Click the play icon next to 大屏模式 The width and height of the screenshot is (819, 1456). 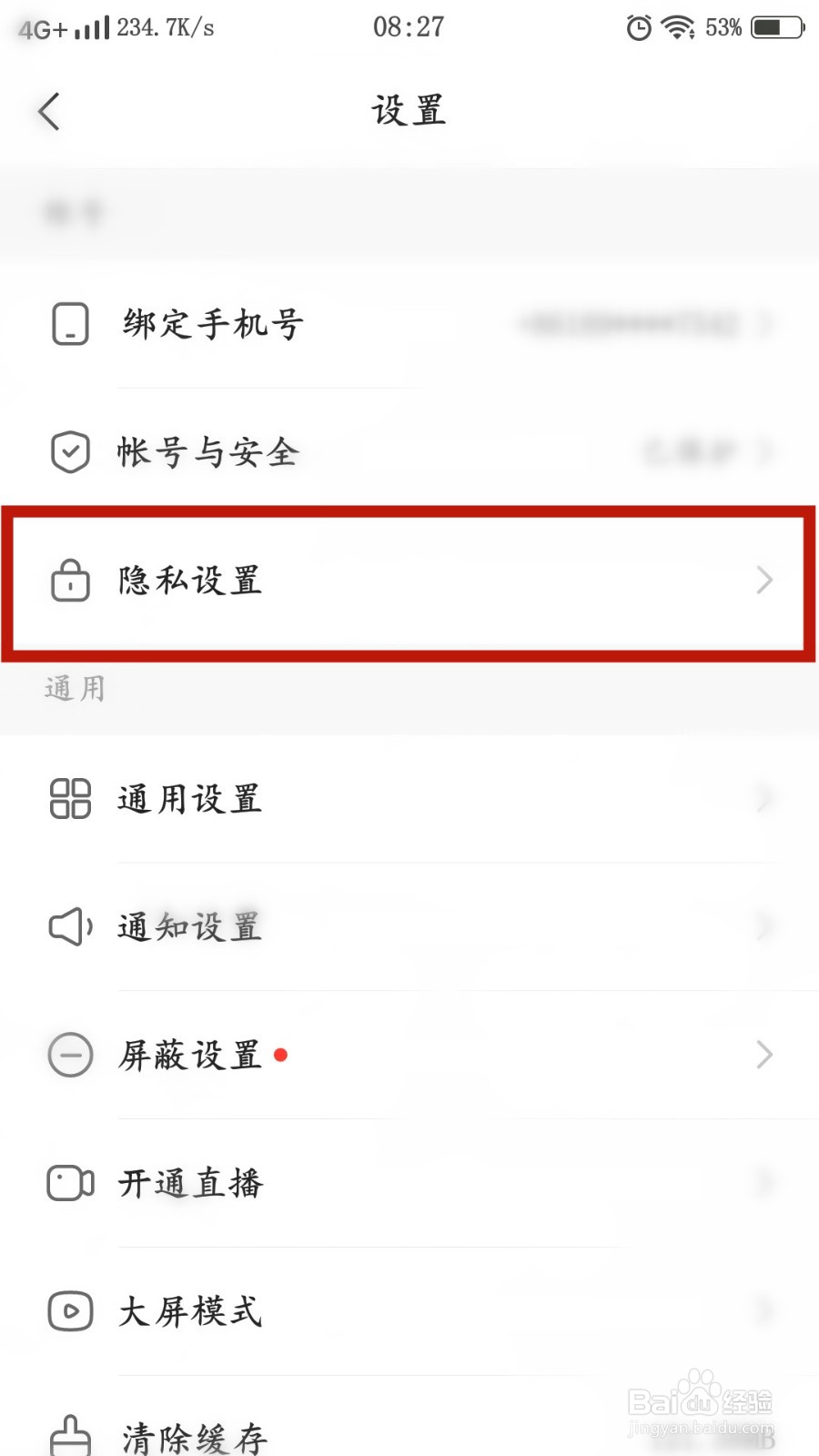coord(69,1311)
